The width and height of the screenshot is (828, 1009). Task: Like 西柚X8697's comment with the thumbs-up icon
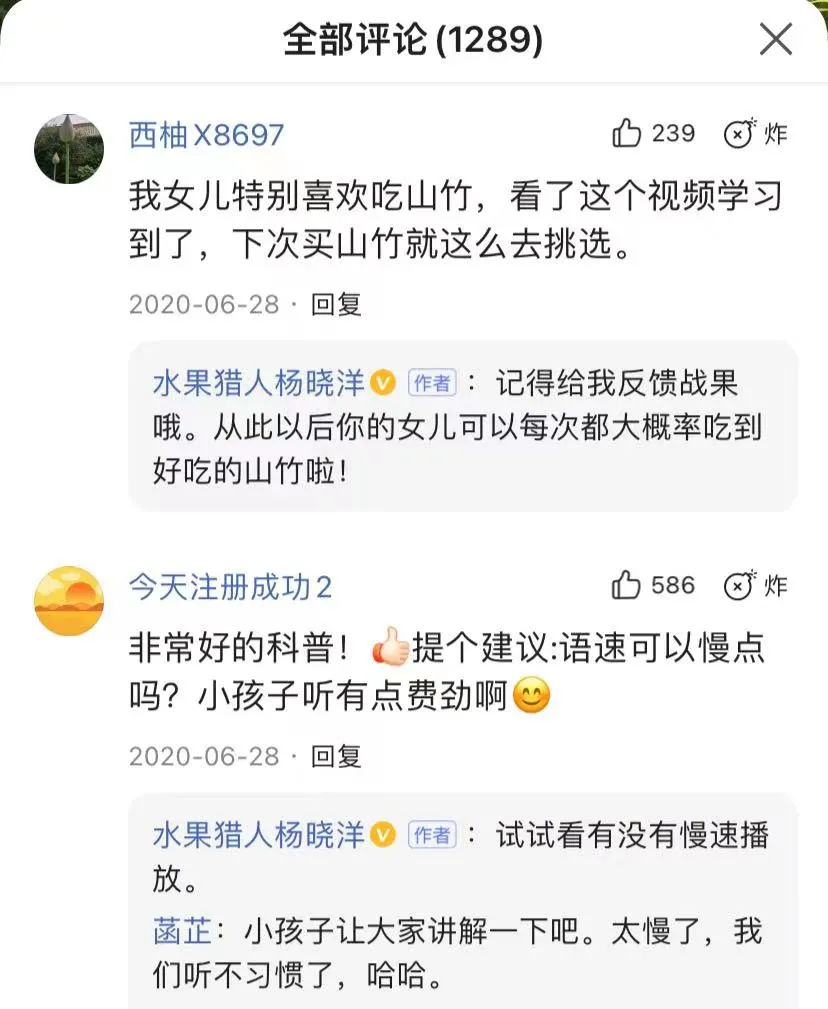click(x=629, y=136)
